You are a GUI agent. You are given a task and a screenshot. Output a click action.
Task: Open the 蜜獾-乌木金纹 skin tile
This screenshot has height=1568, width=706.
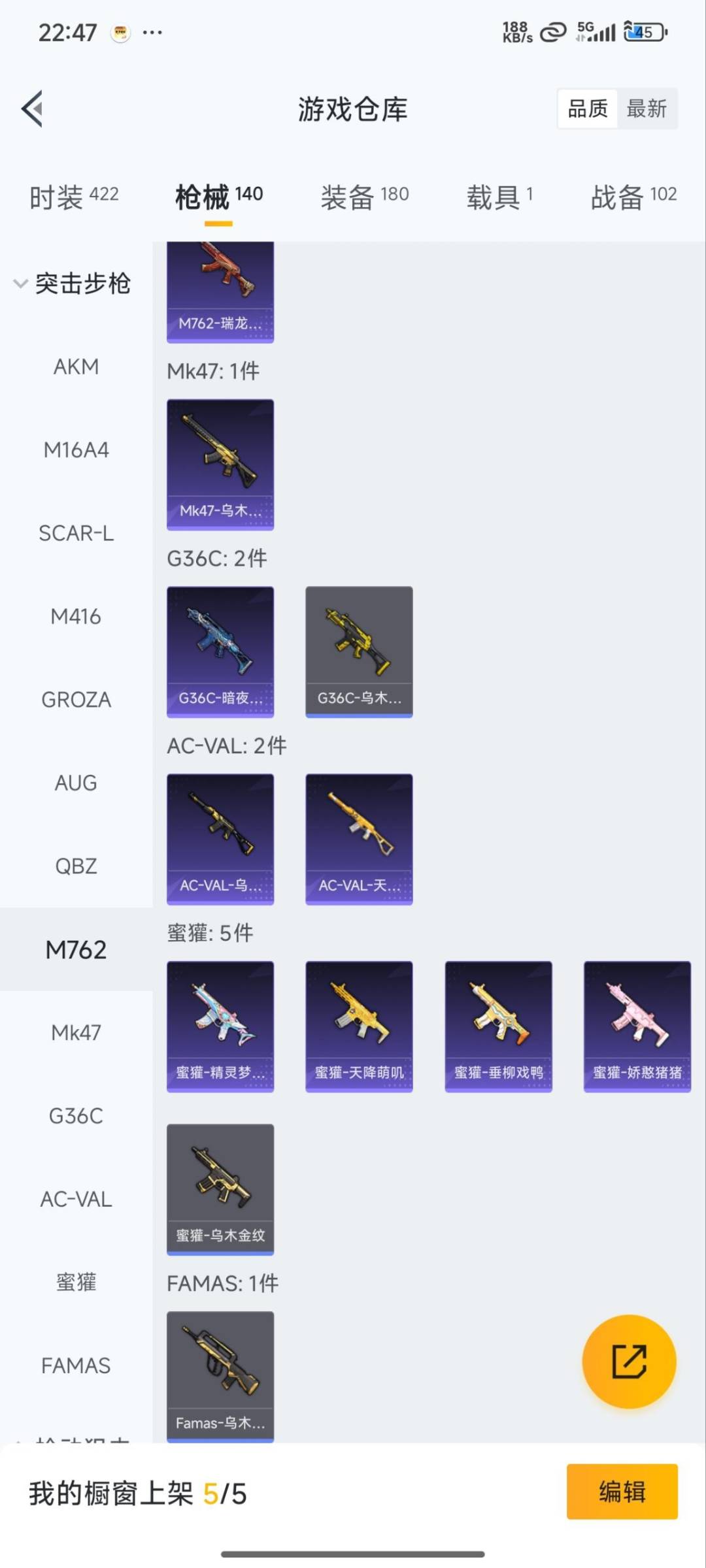220,1189
